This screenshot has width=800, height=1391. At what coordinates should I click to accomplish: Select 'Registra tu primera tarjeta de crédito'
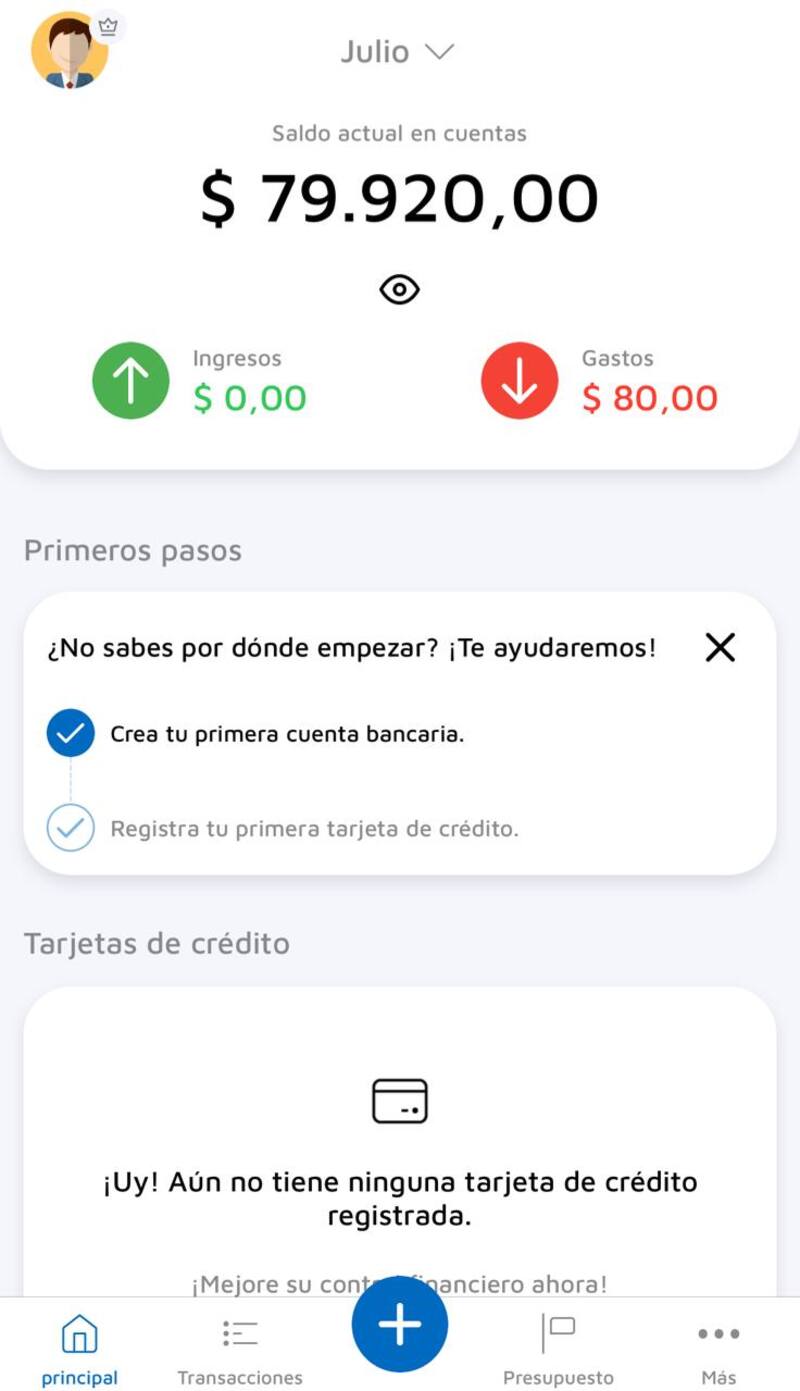(314, 829)
